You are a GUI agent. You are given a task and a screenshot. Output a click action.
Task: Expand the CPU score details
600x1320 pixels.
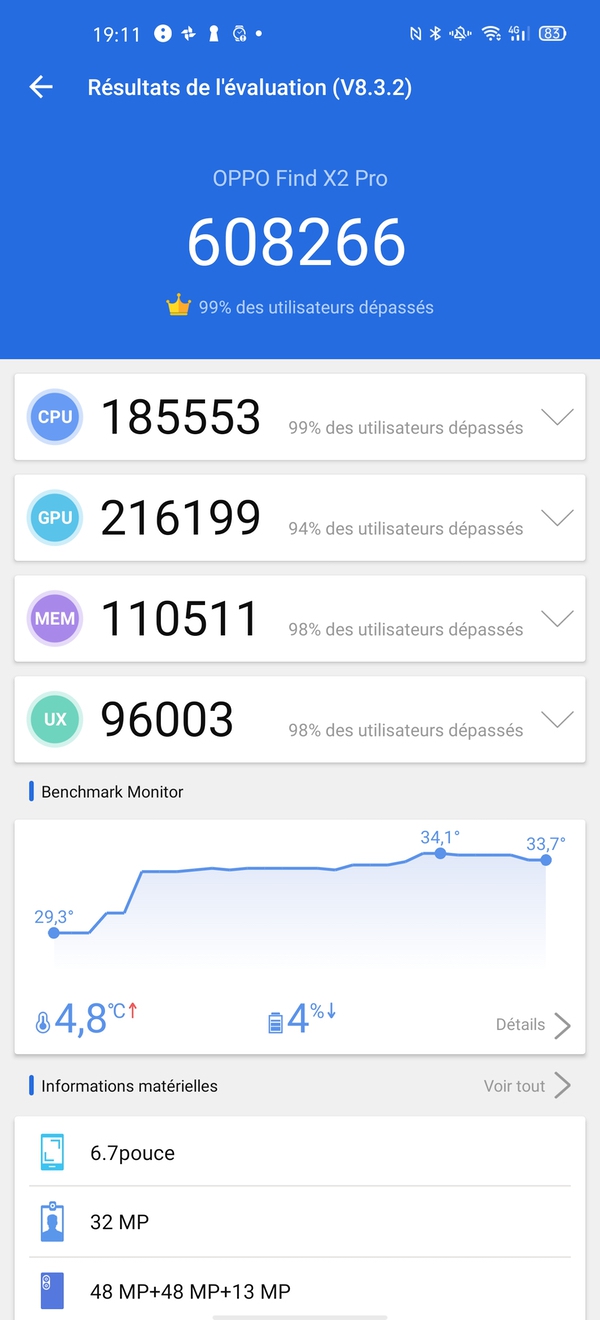556,417
